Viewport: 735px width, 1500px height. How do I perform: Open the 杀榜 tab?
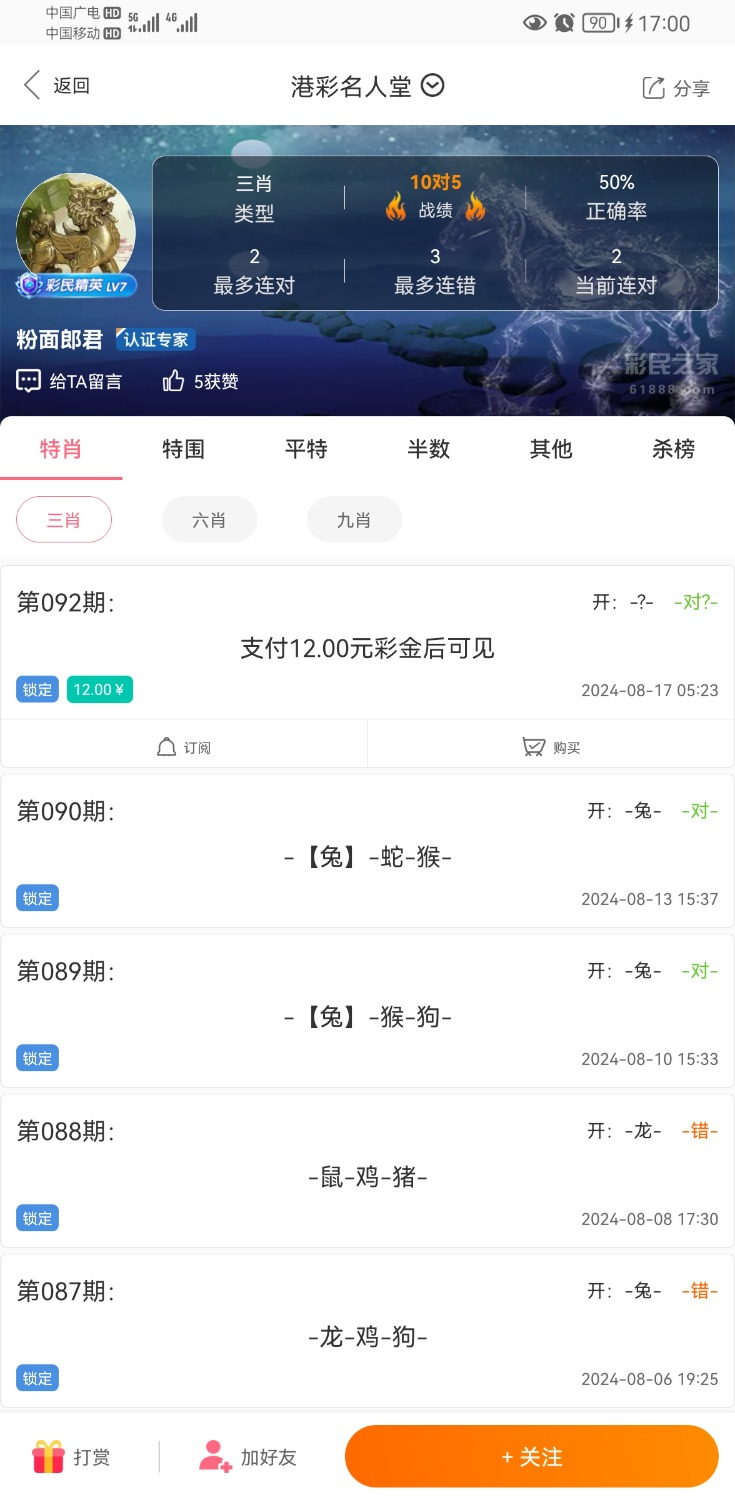tap(671, 449)
